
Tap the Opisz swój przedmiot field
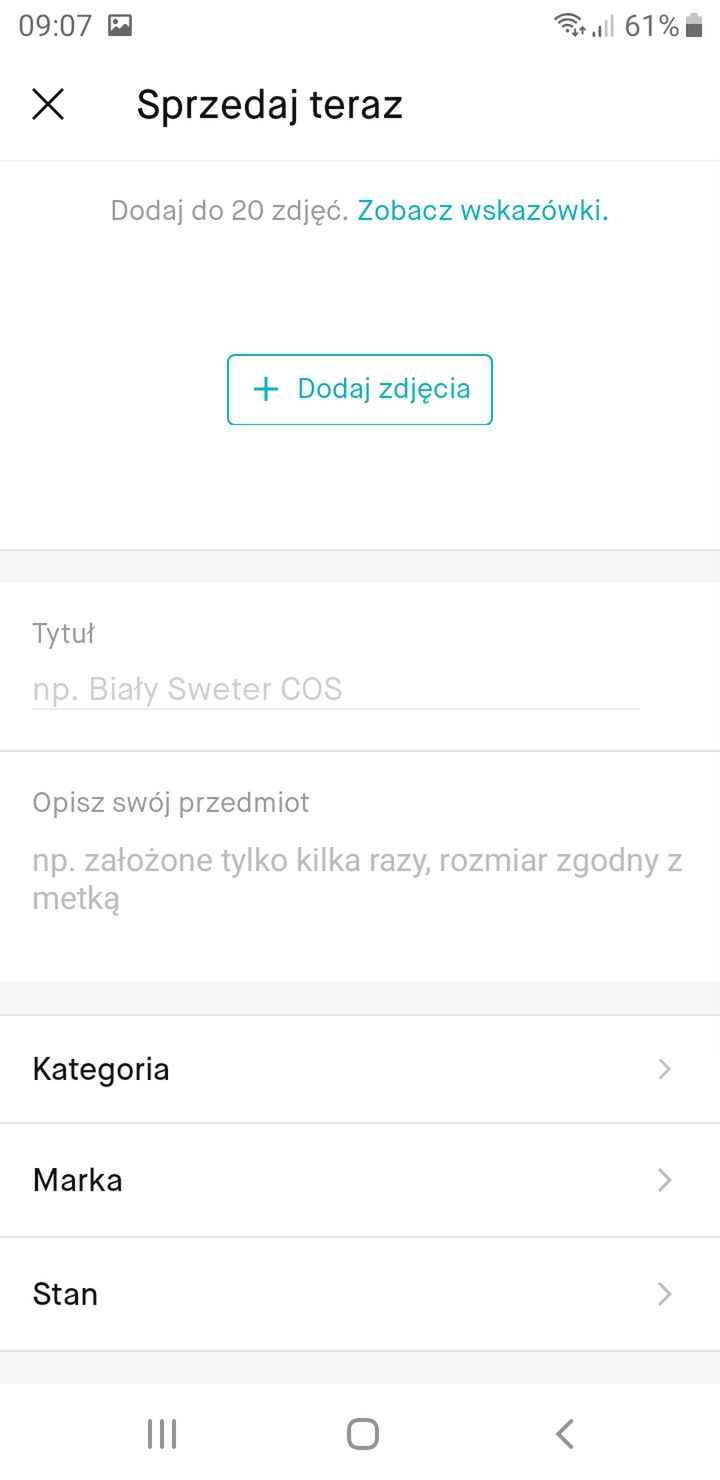(360, 866)
